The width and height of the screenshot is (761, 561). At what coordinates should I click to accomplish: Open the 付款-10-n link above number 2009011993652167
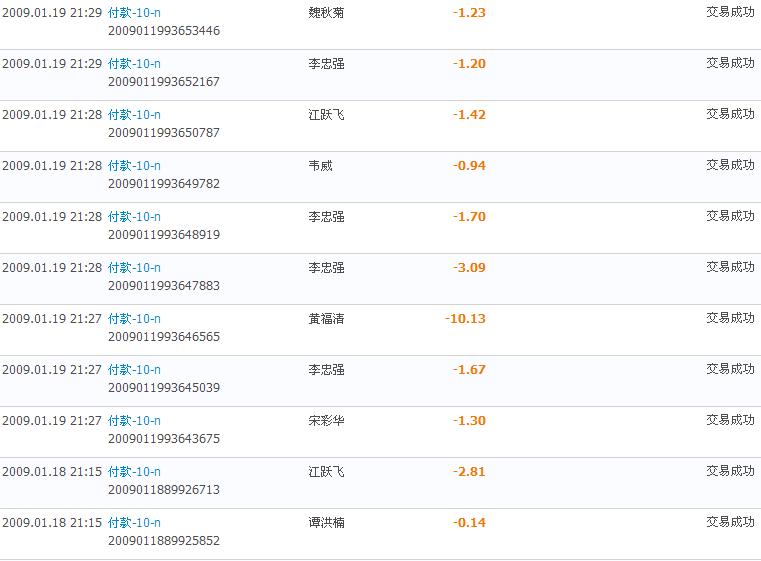[134, 64]
